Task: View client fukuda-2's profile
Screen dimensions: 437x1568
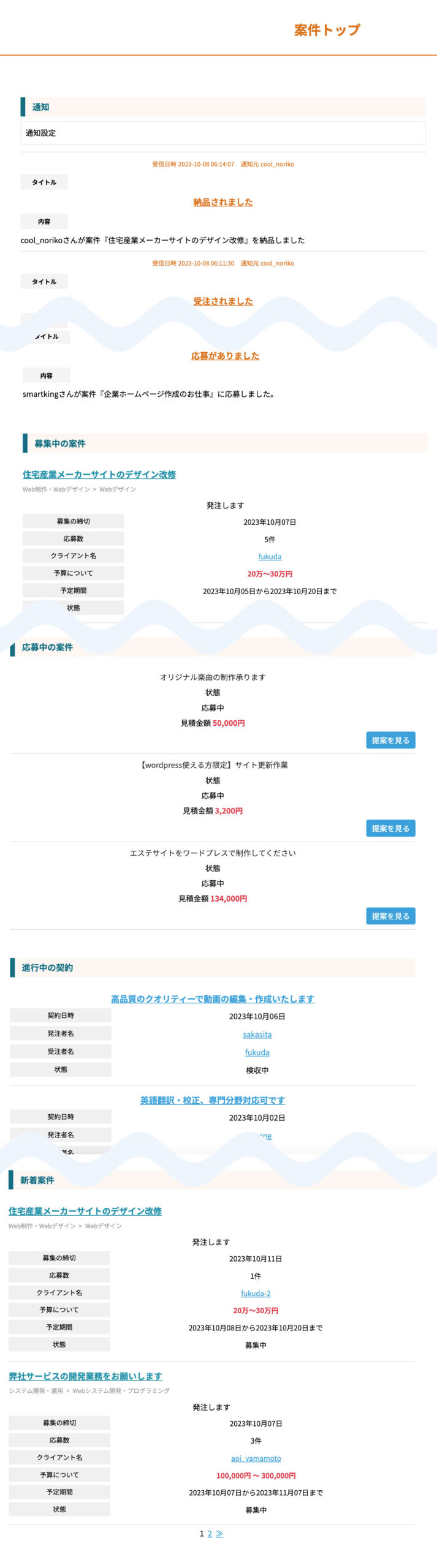Action: point(256,1294)
